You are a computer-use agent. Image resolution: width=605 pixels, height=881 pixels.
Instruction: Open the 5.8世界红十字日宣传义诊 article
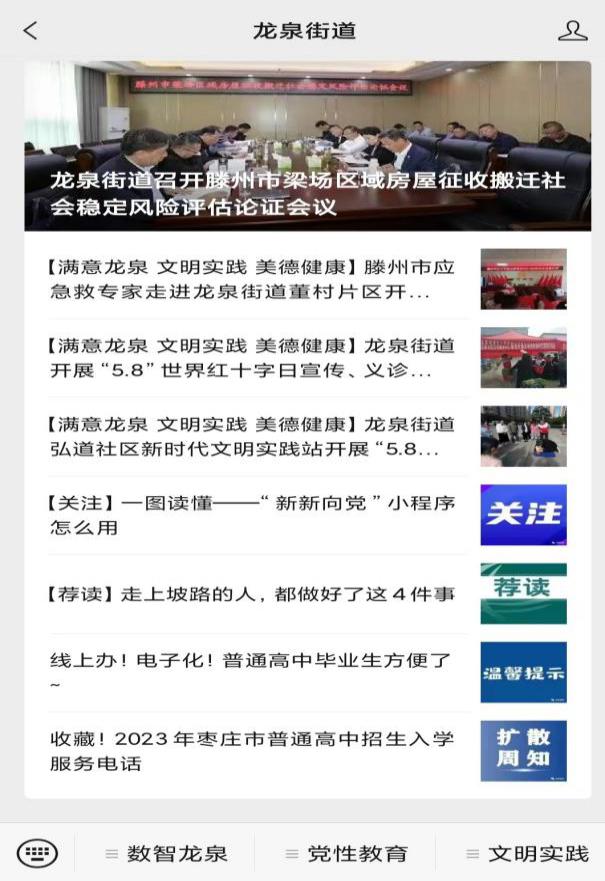(x=252, y=358)
